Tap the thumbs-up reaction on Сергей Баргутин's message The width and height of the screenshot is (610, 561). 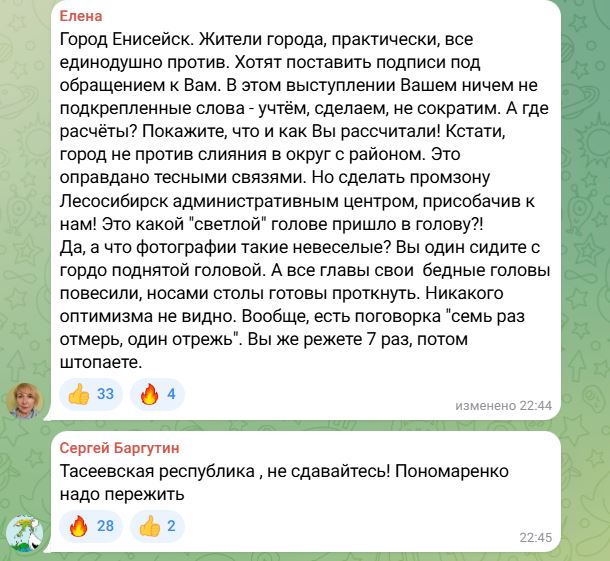coord(160,526)
